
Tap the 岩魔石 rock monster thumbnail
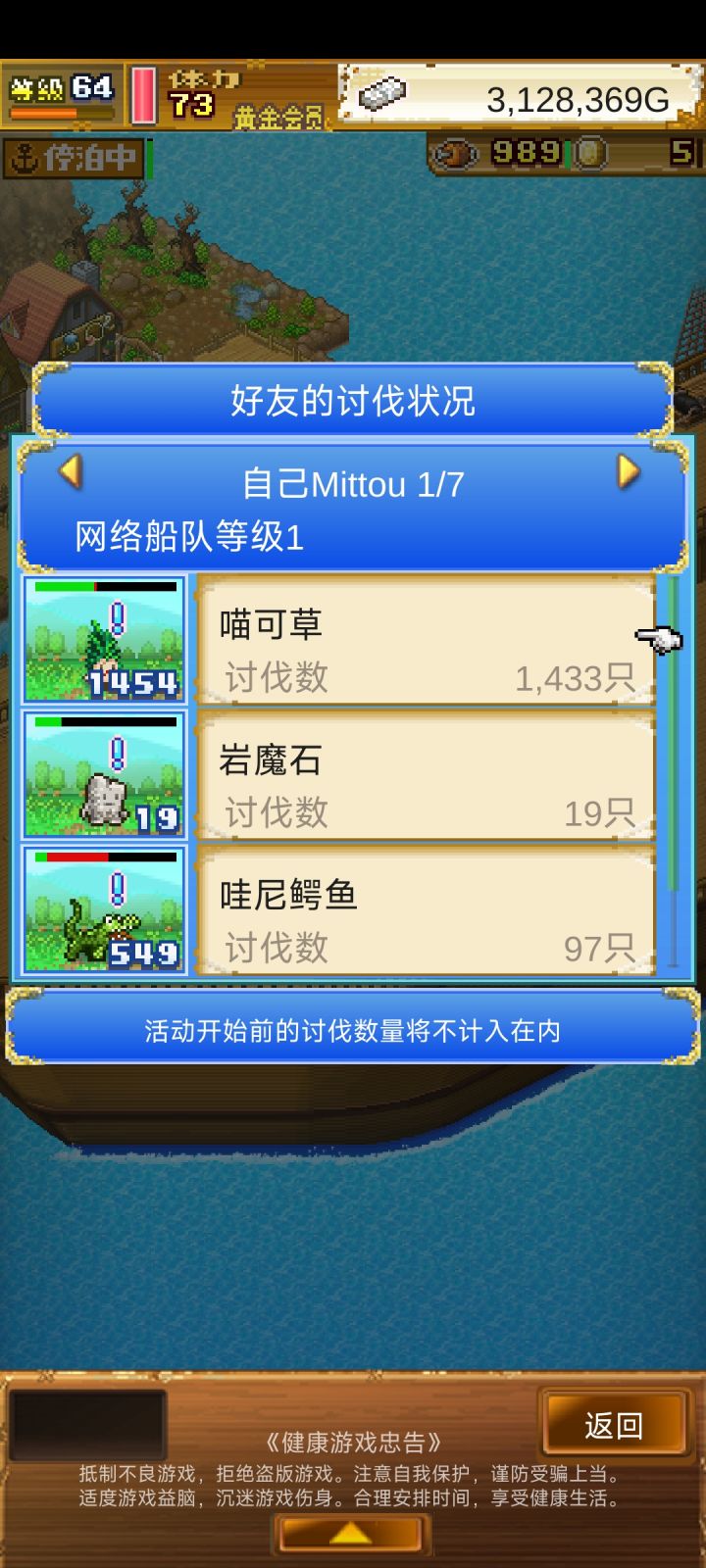pyautogui.click(x=103, y=776)
